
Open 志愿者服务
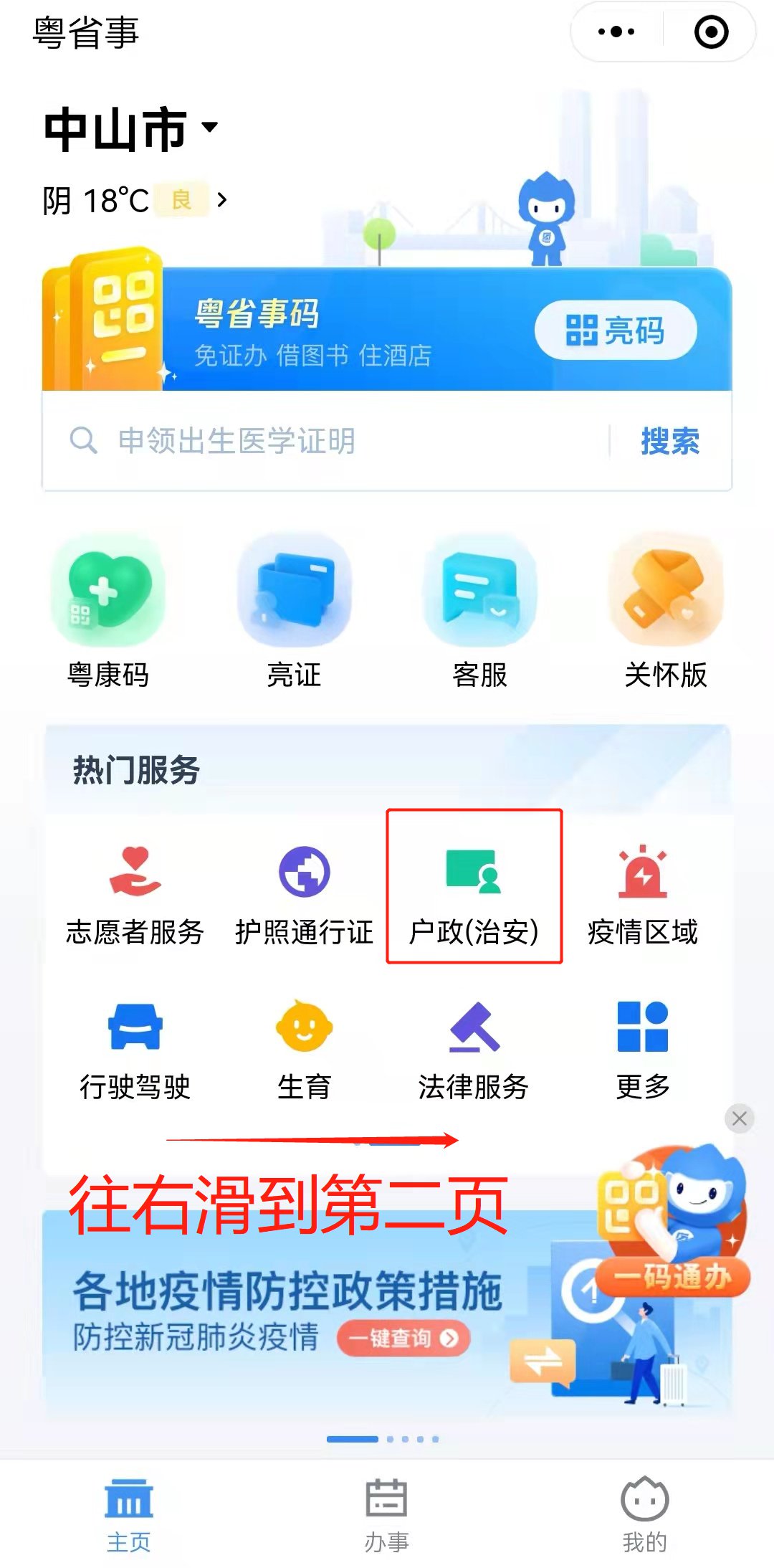135,893
